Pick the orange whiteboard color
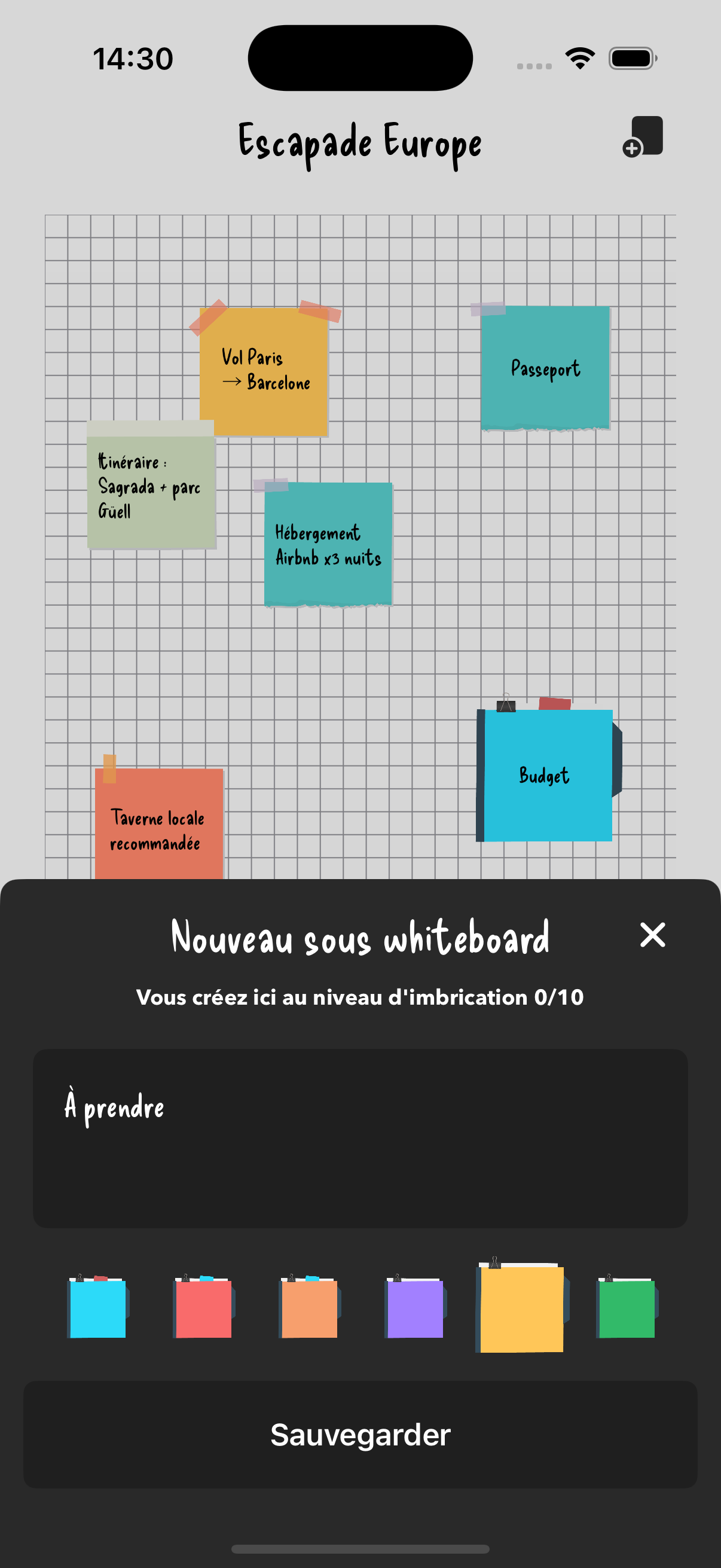 pyautogui.click(x=309, y=1307)
